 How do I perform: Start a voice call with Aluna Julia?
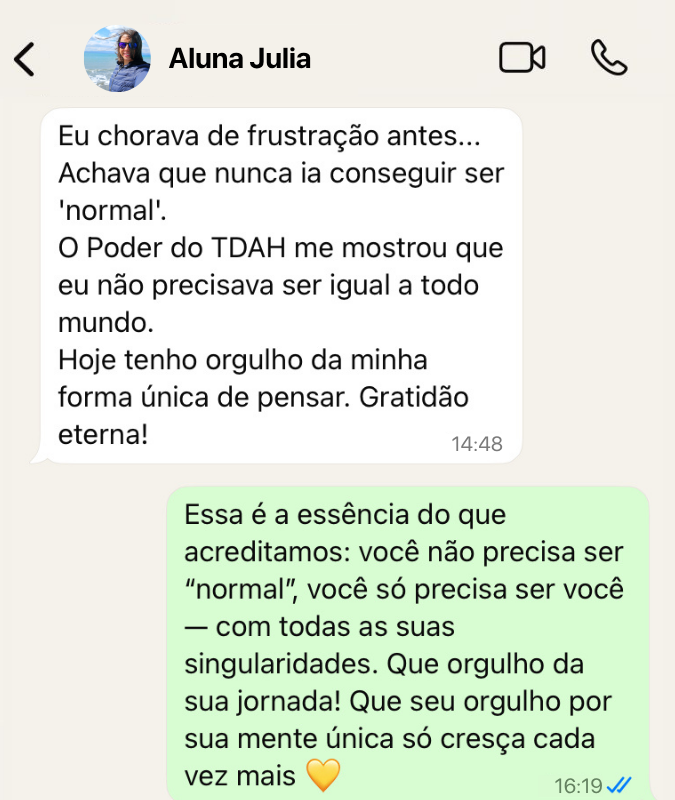tap(608, 58)
